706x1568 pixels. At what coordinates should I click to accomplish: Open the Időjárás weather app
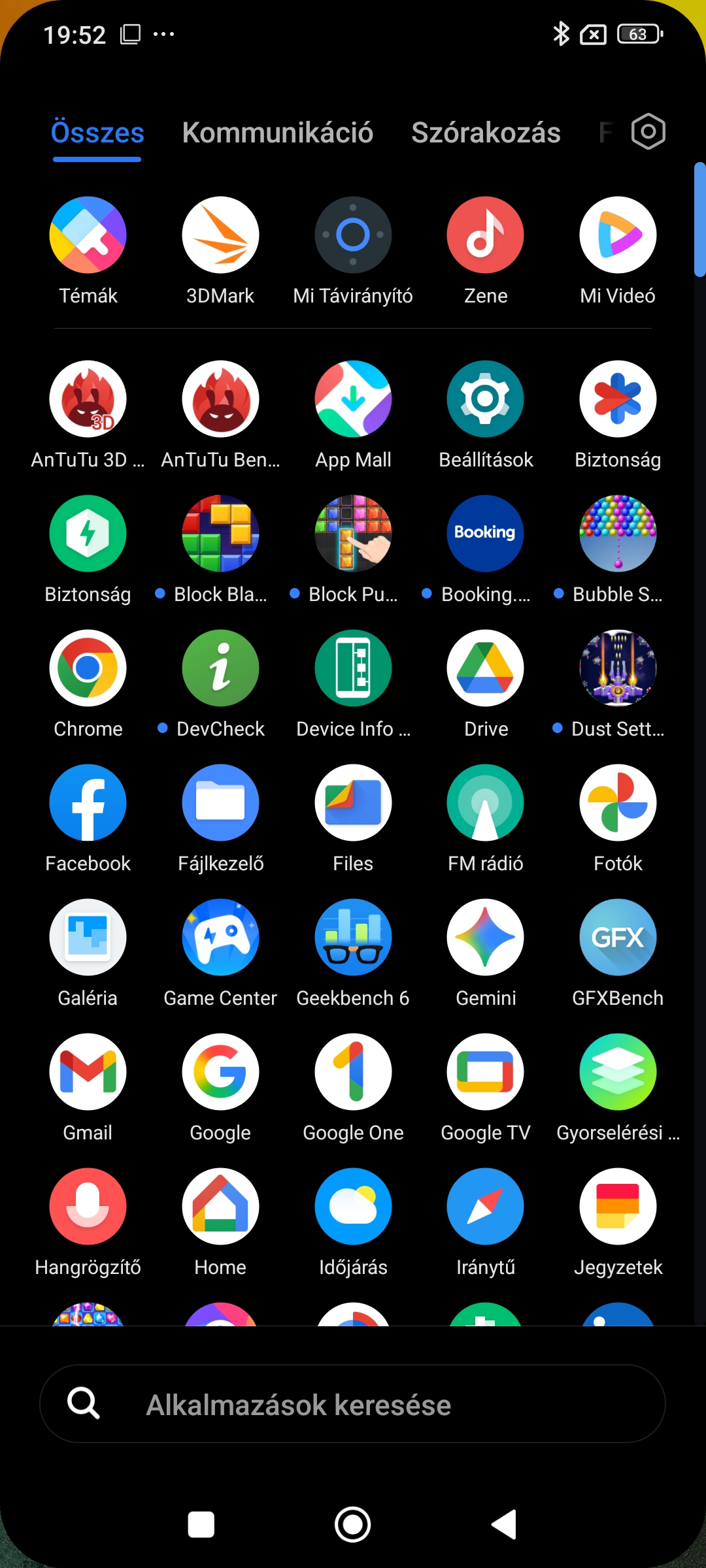click(353, 1207)
